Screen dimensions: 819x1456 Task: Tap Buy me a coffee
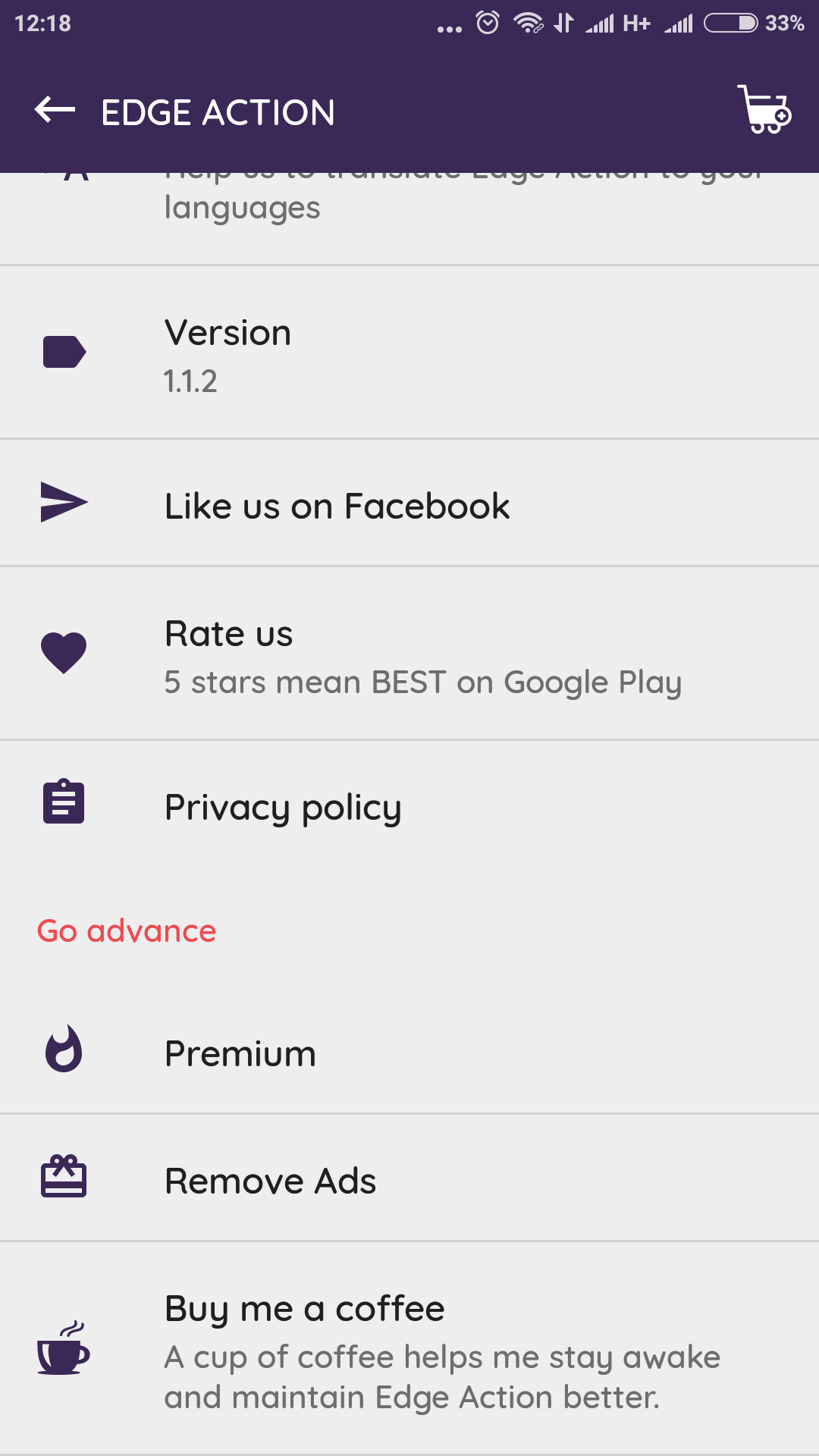point(409,1348)
